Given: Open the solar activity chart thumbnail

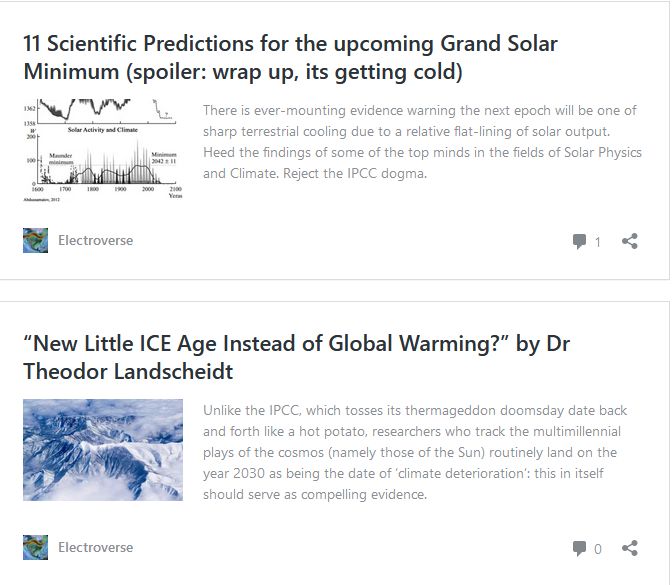Looking at the screenshot, I should [x=102, y=148].
